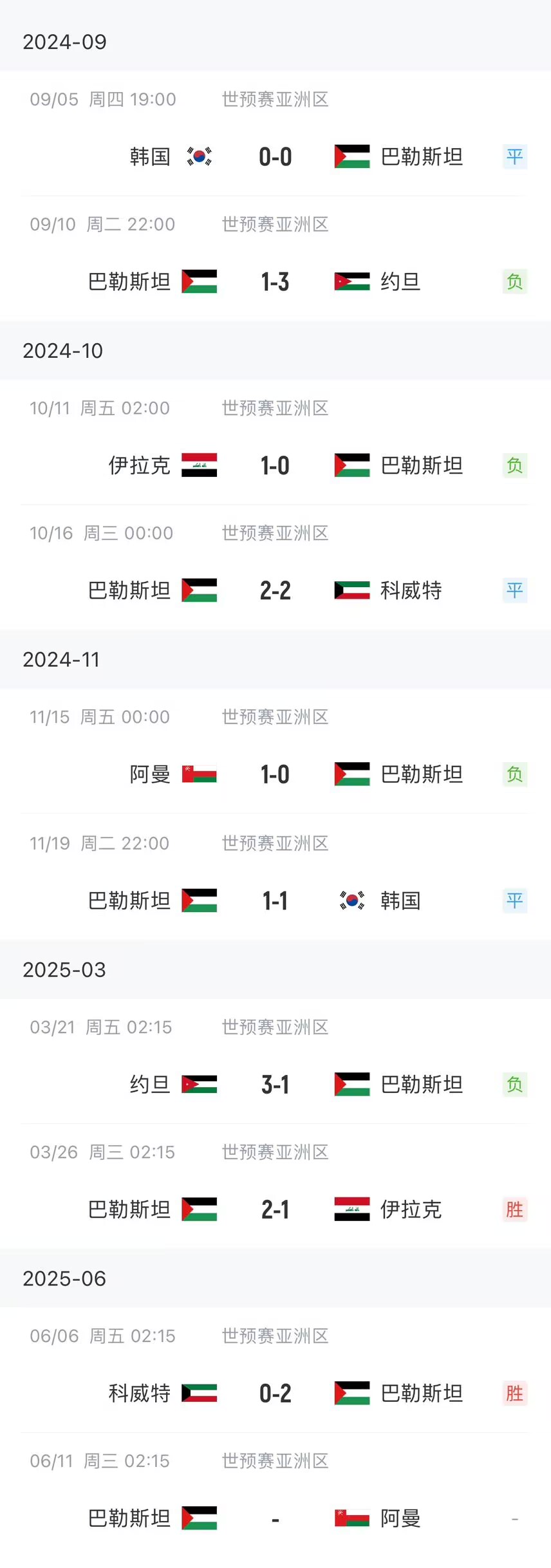The image size is (551, 1568).
Task: Open the 03/21 Jordan vs Palestine 3-1 match
Action: pyautogui.click(x=275, y=1085)
